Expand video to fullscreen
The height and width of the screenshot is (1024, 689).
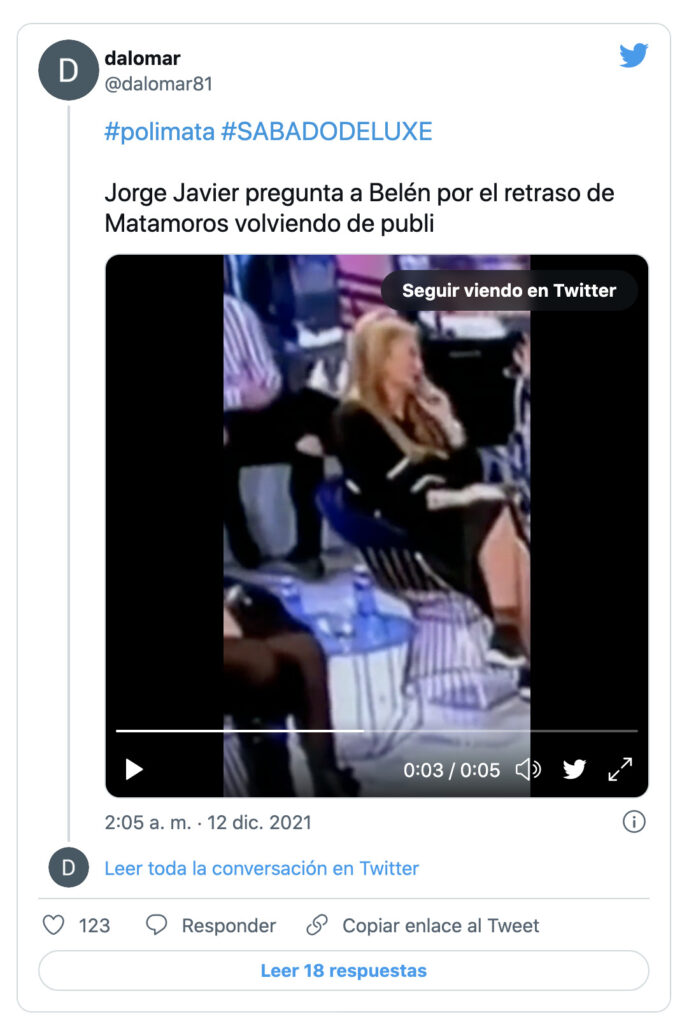coord(620,769)
